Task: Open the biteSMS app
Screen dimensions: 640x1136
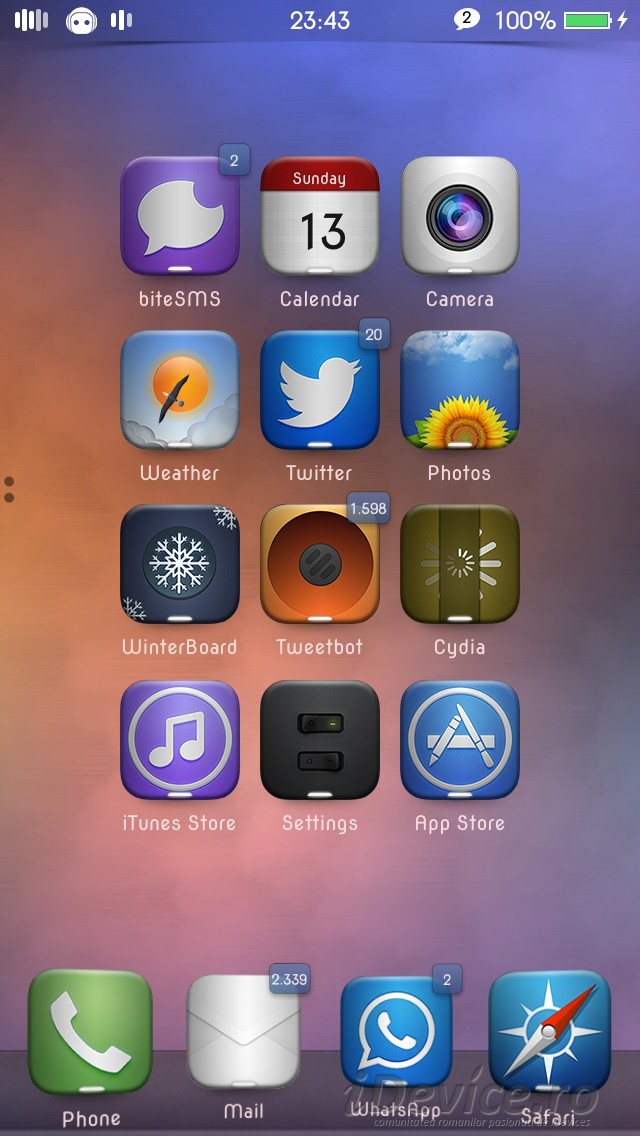Action: point(180,216)
